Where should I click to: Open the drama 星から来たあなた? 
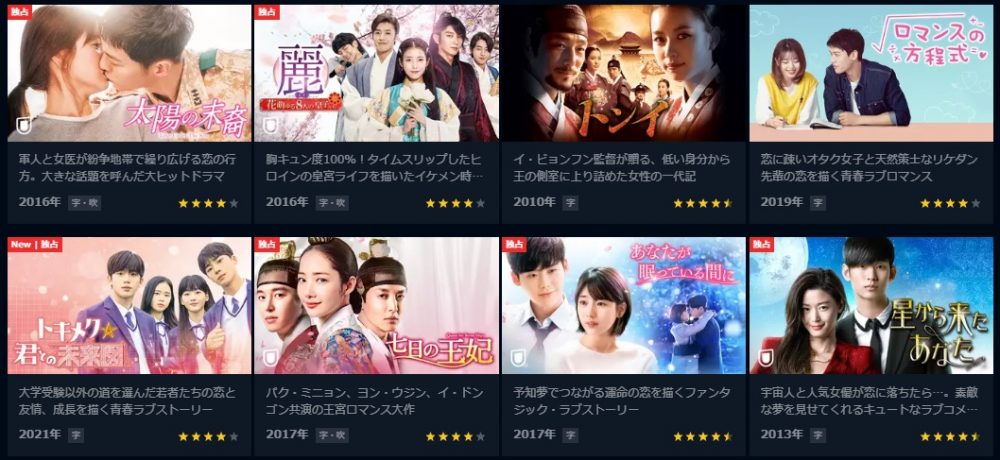[869, 305]
